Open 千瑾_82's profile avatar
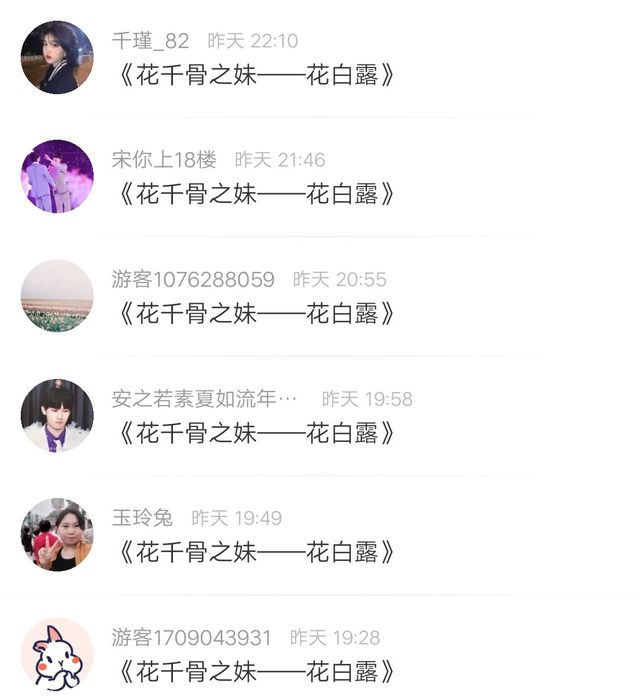Screen dimensions: 640x697 pos(57,57)
